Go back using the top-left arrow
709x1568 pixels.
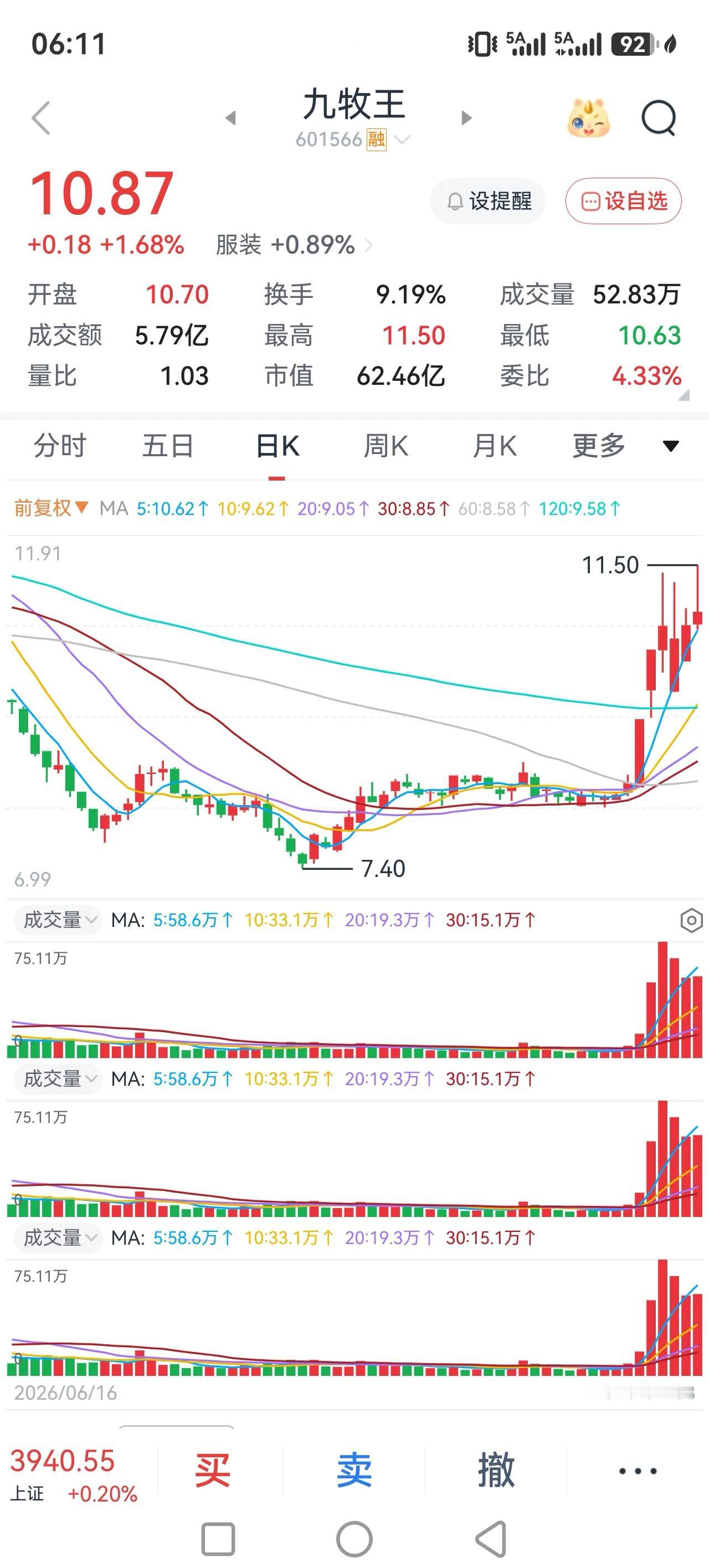pos(41,117)
